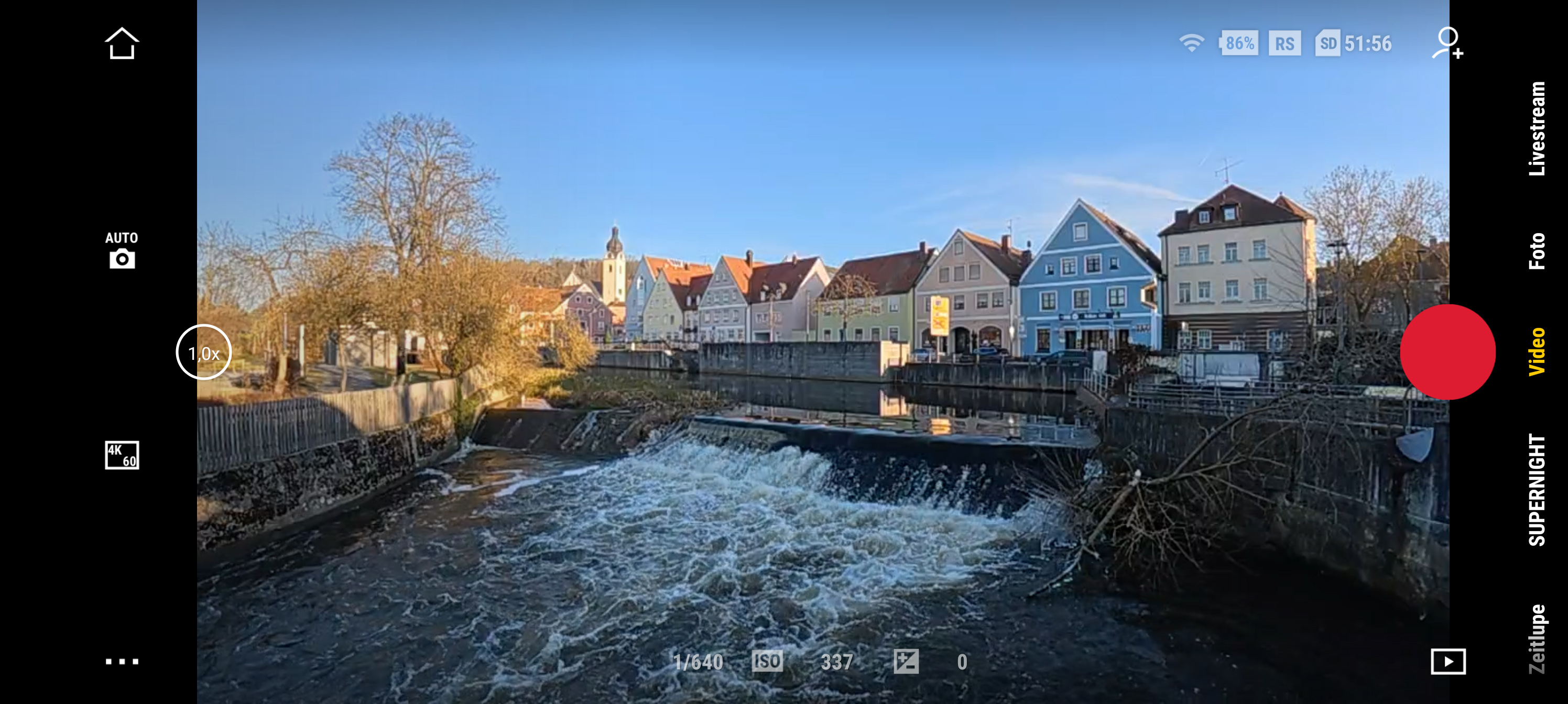
Task: Switch to Livestream mode
Action: 1537,129
